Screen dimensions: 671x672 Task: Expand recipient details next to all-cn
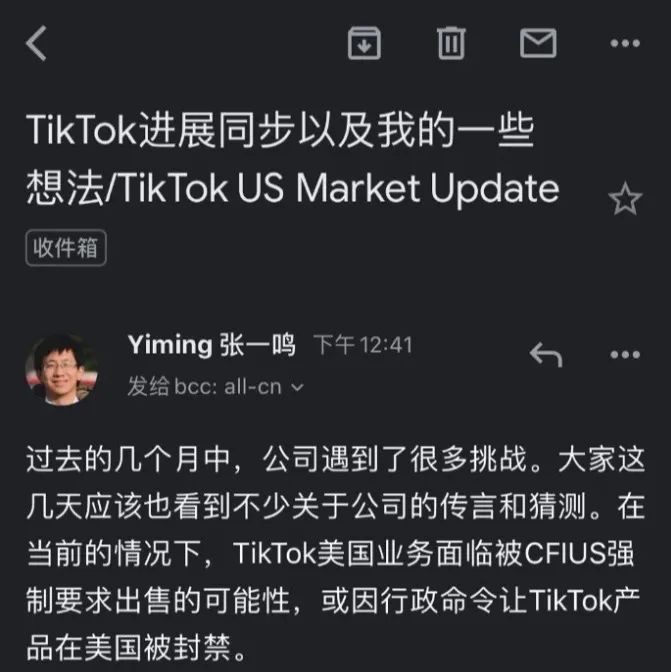tap(295, 387)
